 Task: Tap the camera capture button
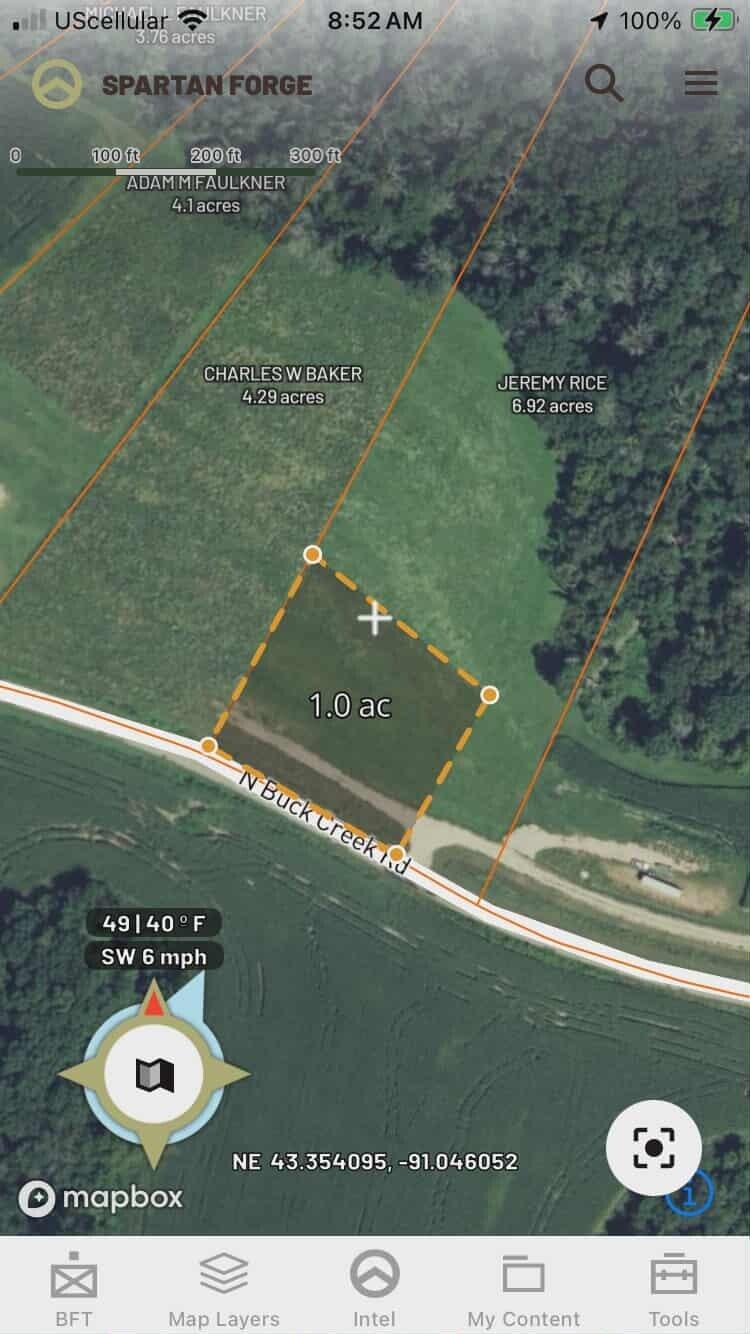654,1148
